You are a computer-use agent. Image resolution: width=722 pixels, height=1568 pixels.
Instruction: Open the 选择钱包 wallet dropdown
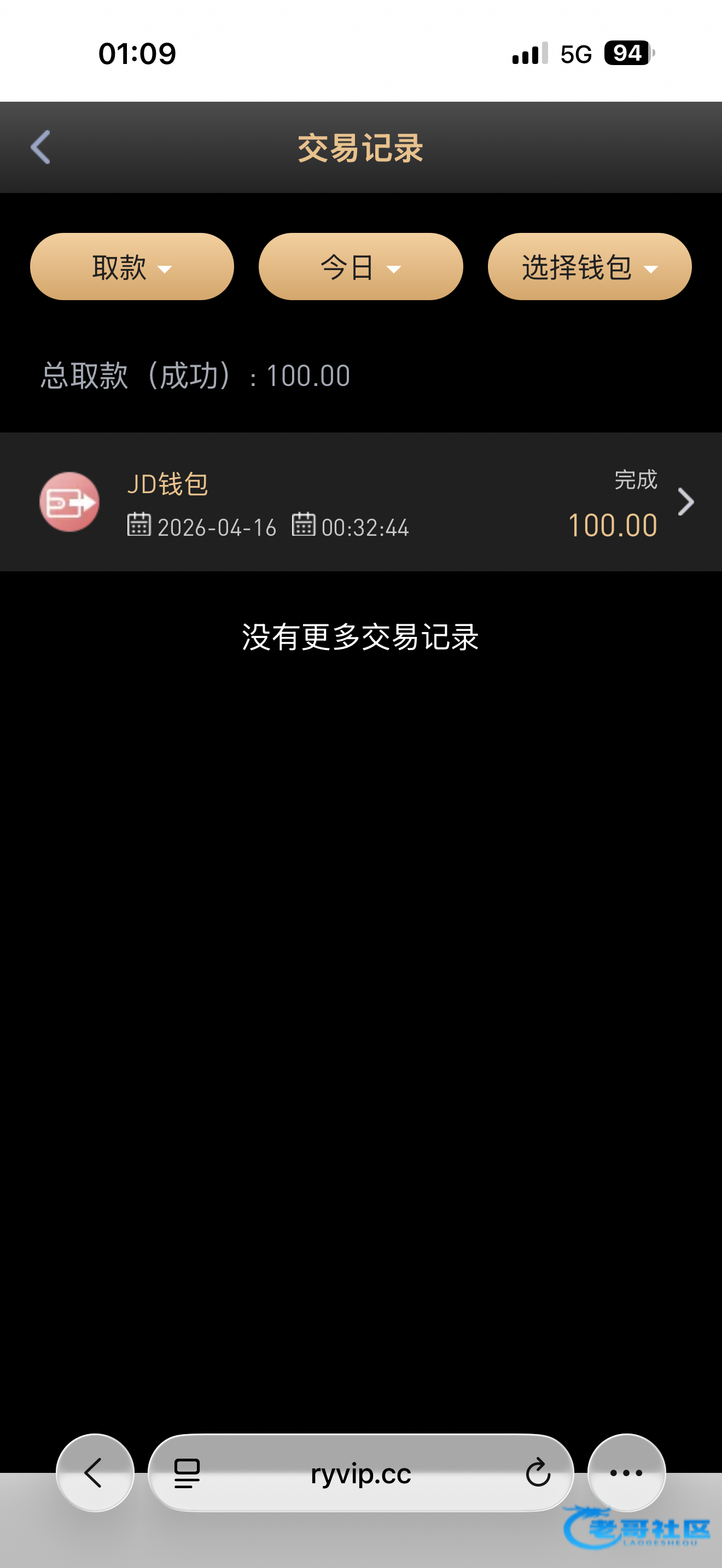tap(589, 267)
